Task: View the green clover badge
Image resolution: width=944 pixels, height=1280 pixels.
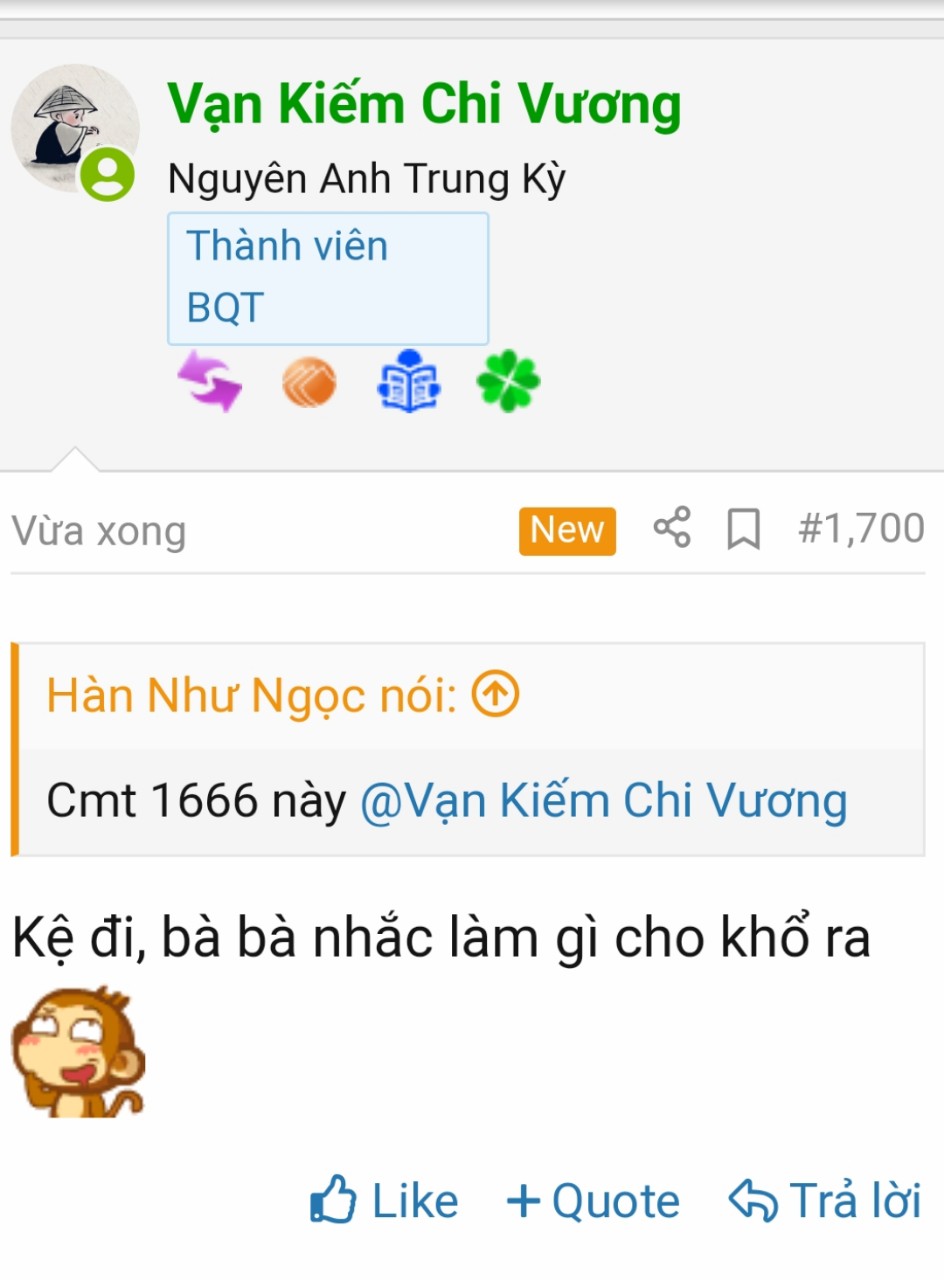Action: point(508,382)
